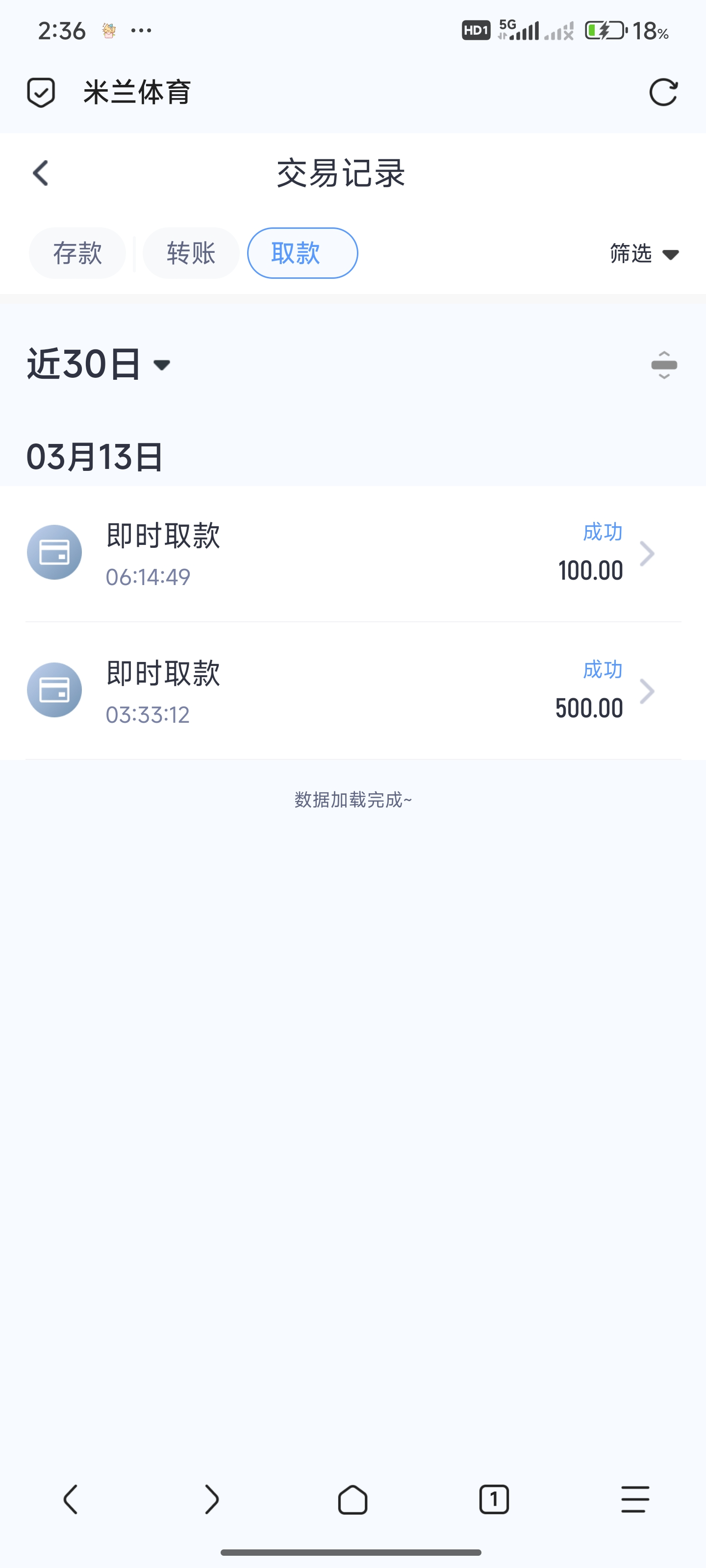706x1568 pixels.
Task: Click the card icon on the 500.00 withdrawal
Action: point(54,689)
